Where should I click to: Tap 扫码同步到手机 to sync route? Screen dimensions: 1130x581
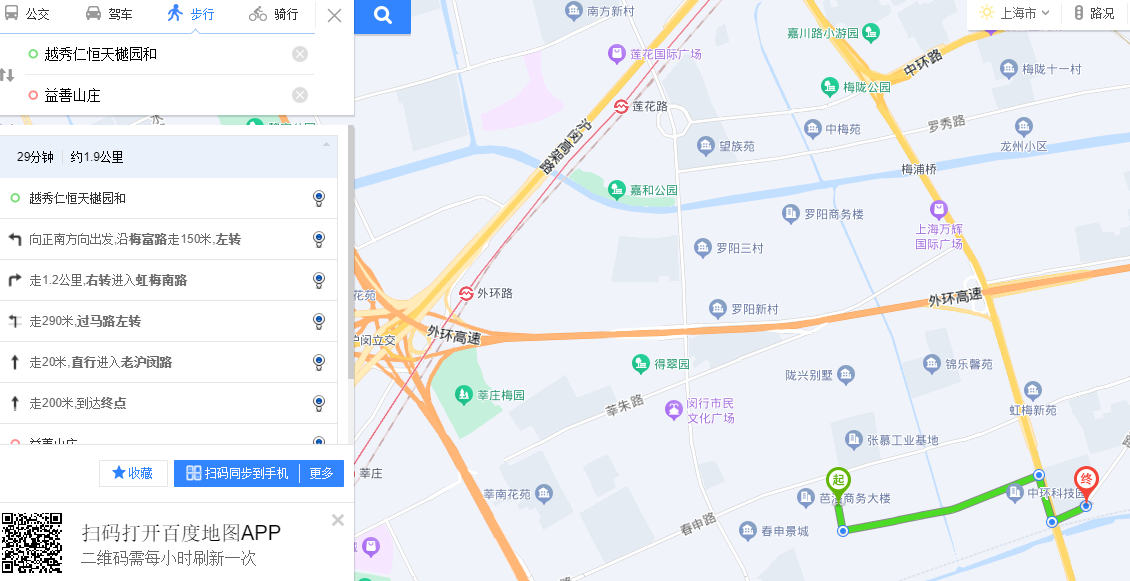[237, 473]
